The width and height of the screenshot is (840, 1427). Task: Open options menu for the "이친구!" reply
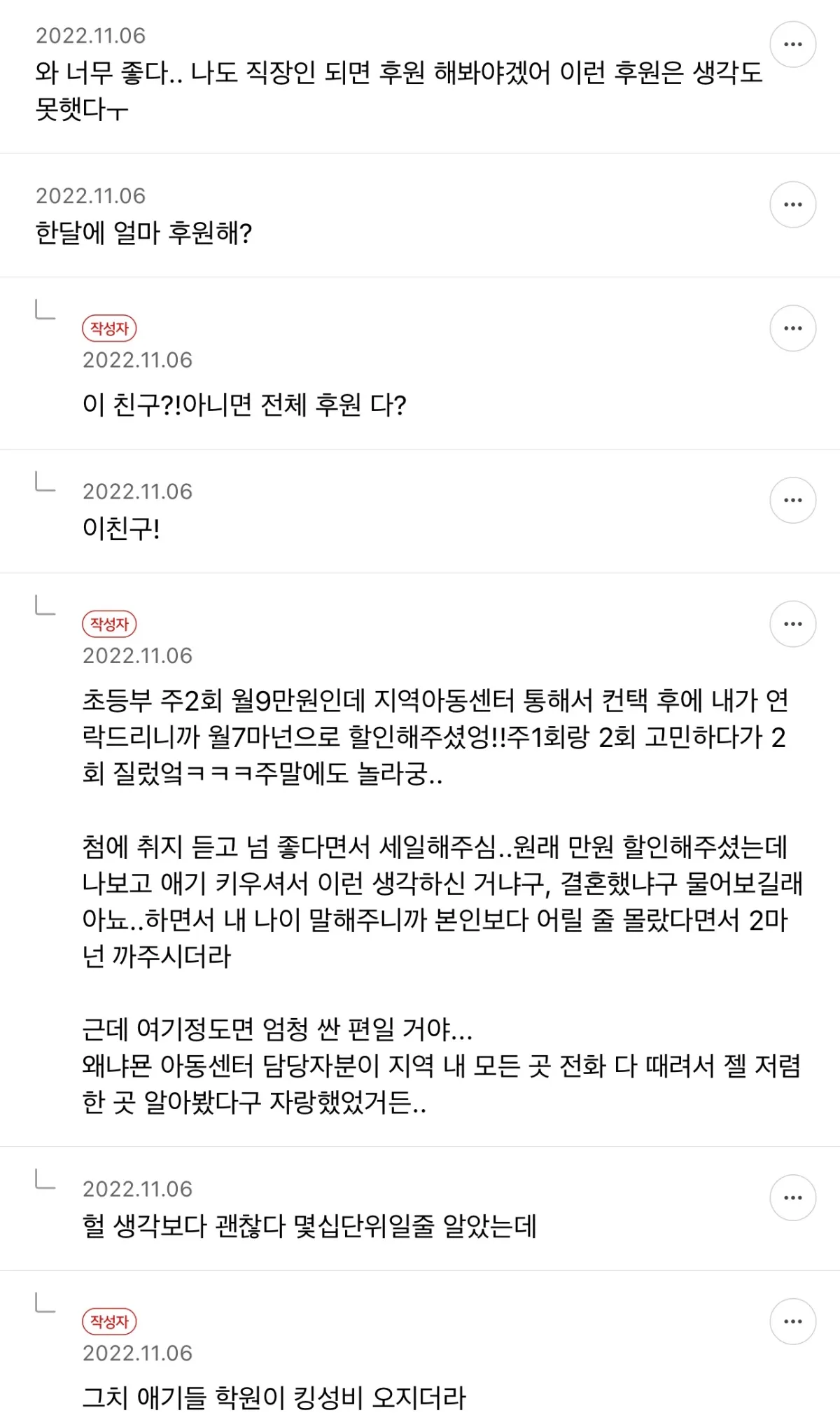792,499
